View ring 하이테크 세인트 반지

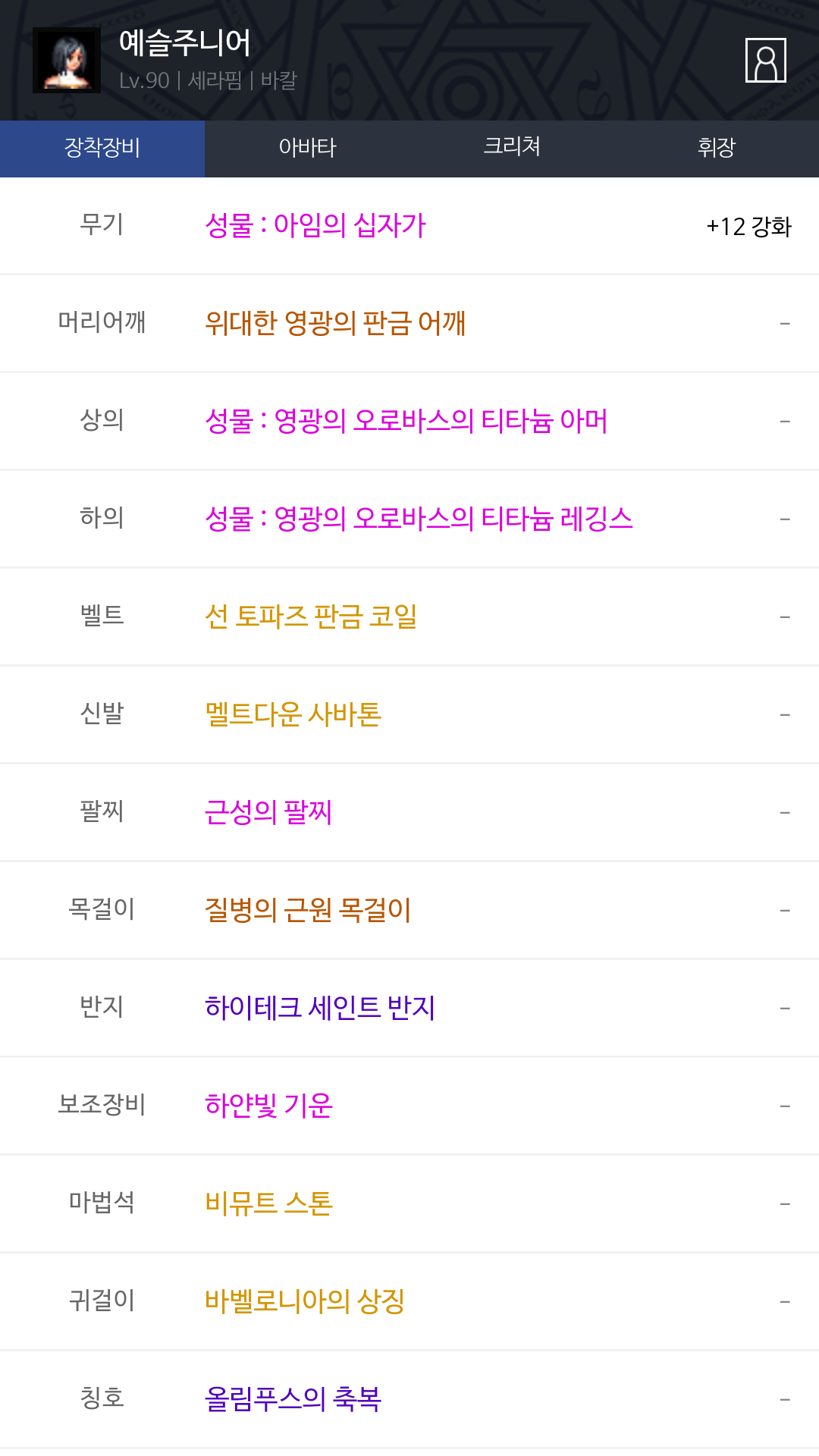(x=320, y=1008)
